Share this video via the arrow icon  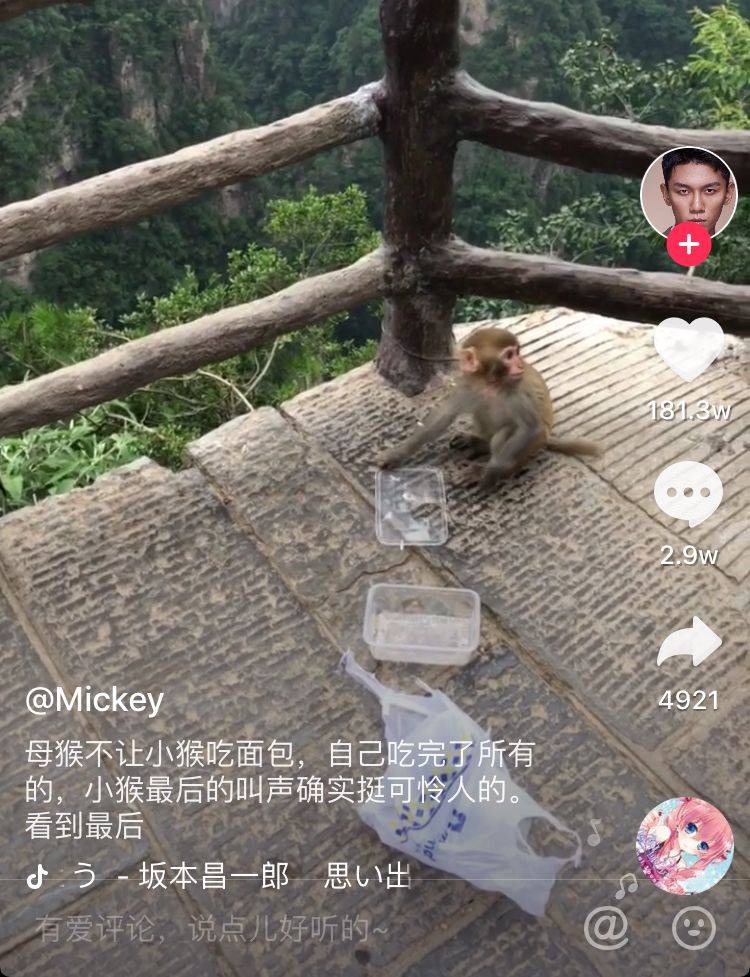pyautogui.click(x=689, y=642)
